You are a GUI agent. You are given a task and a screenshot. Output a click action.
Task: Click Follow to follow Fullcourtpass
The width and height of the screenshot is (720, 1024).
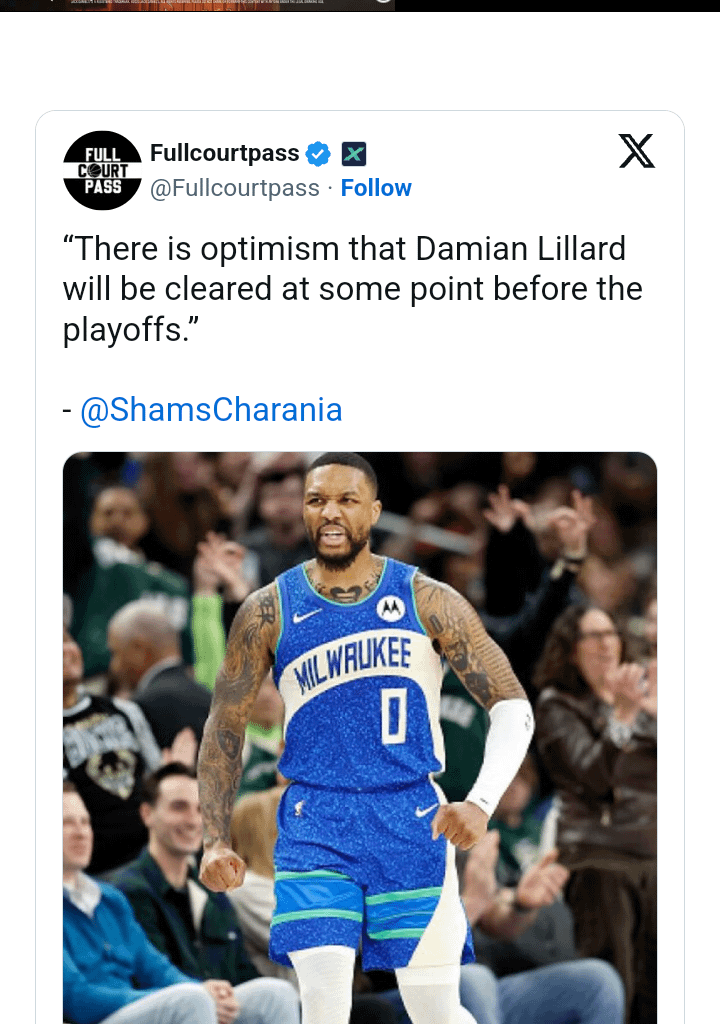pyautogui.click(x=376, y=188)
